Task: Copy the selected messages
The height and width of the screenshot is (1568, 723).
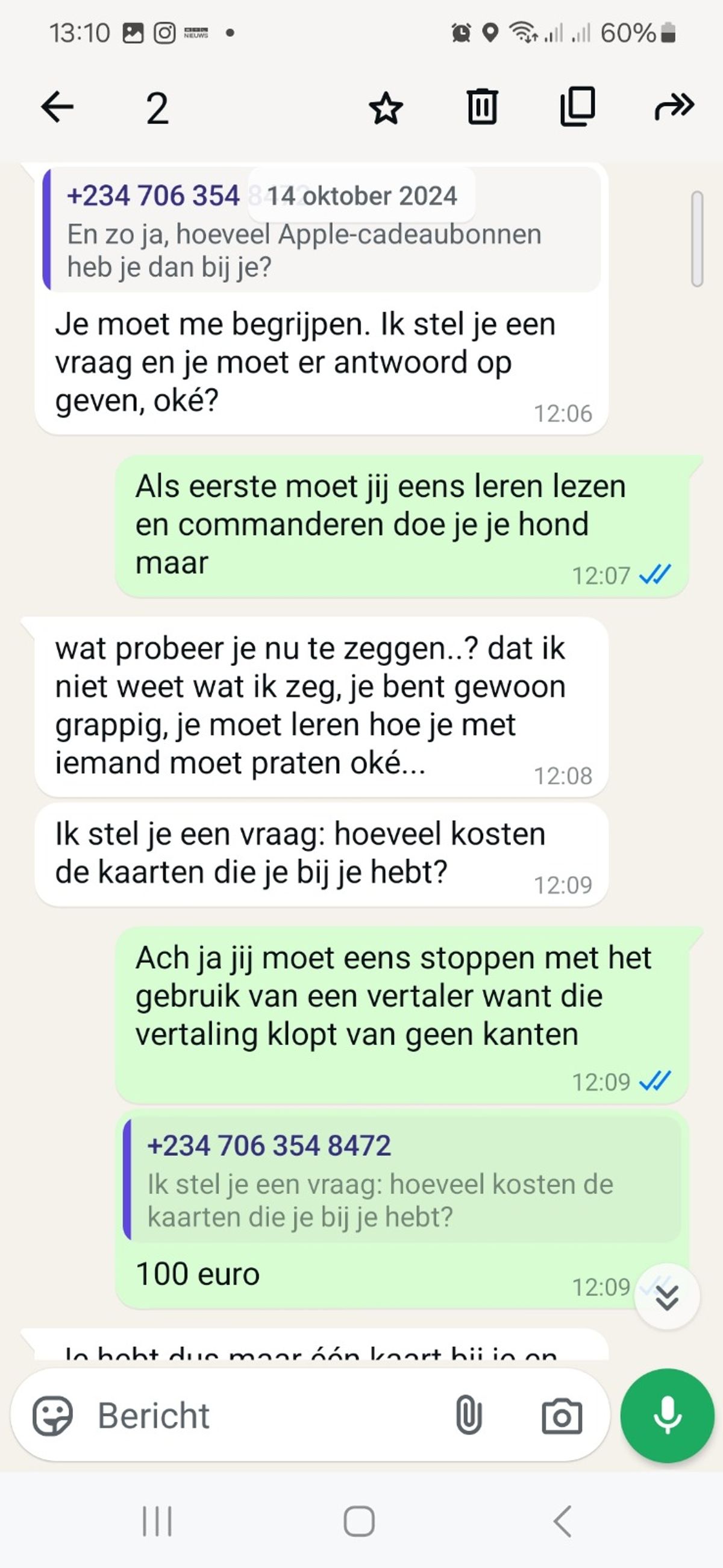Action: 577,107
